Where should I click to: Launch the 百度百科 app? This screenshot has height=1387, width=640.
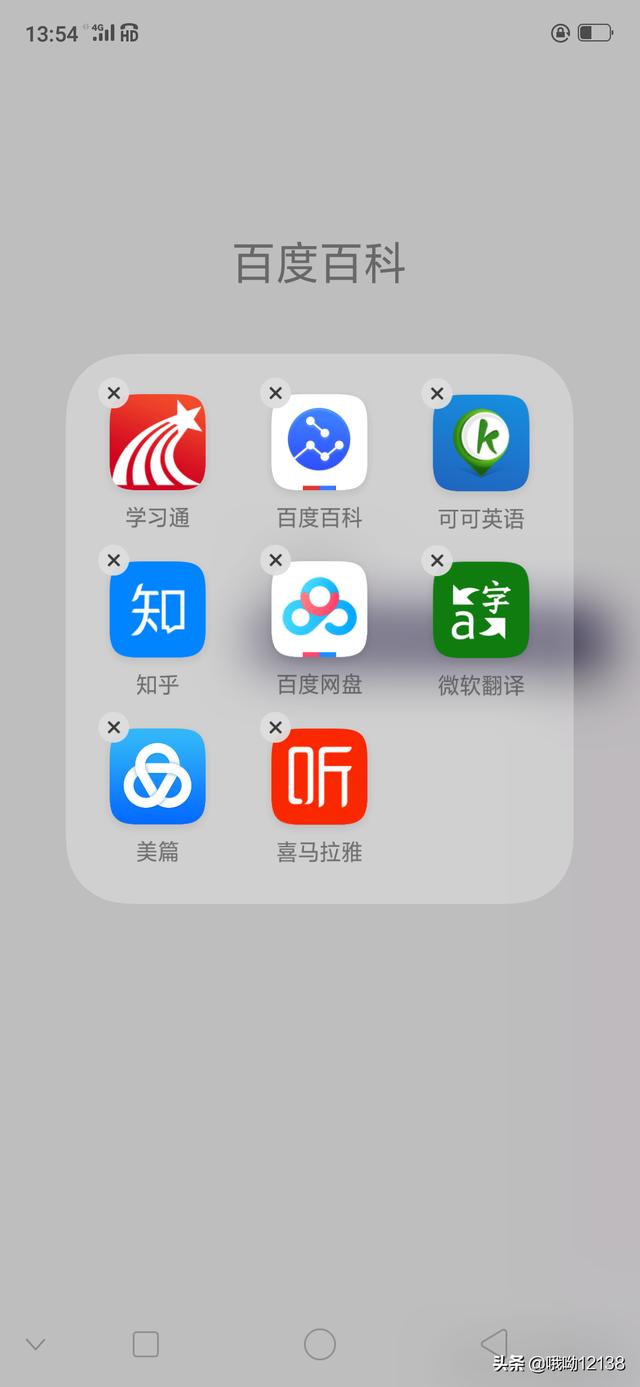319,442
